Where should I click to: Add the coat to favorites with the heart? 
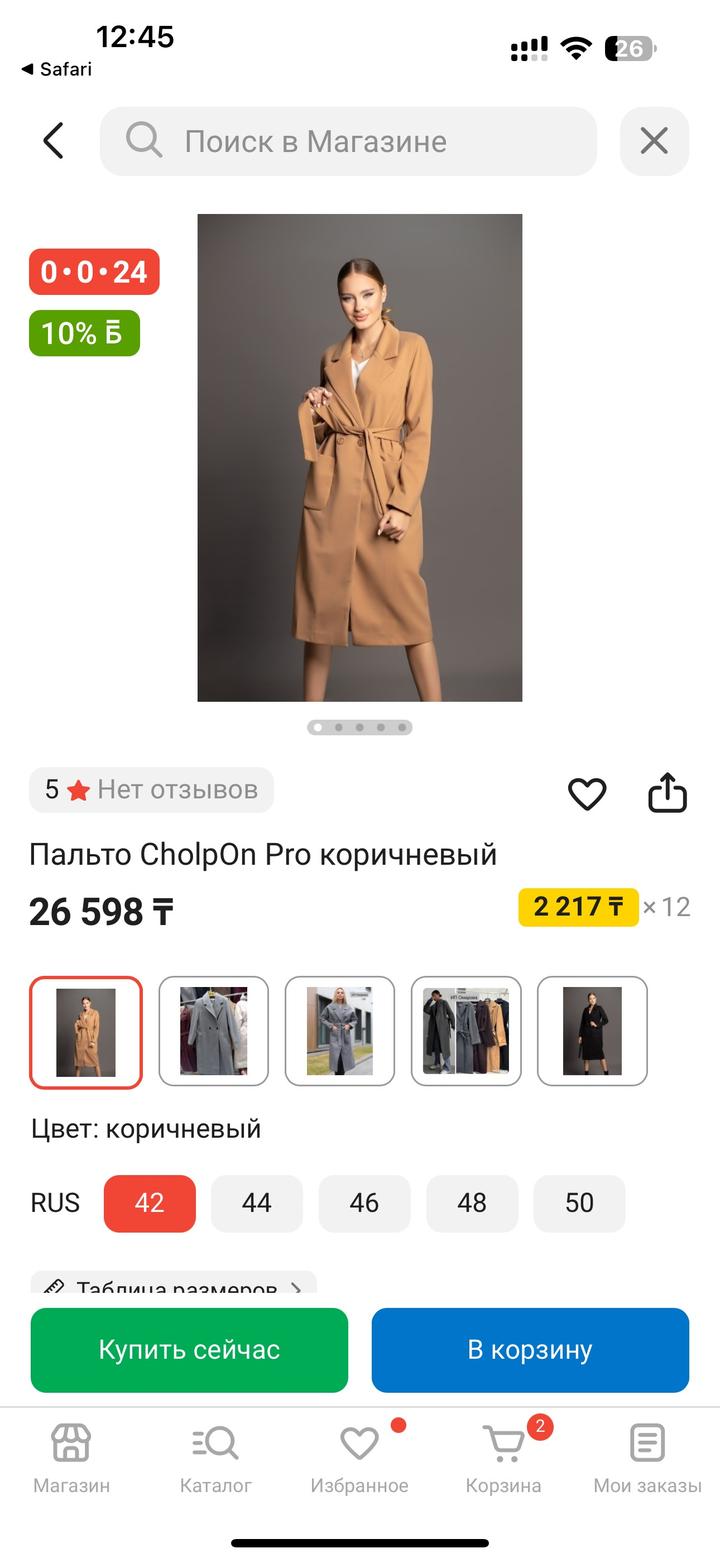(x=587, y=794)
